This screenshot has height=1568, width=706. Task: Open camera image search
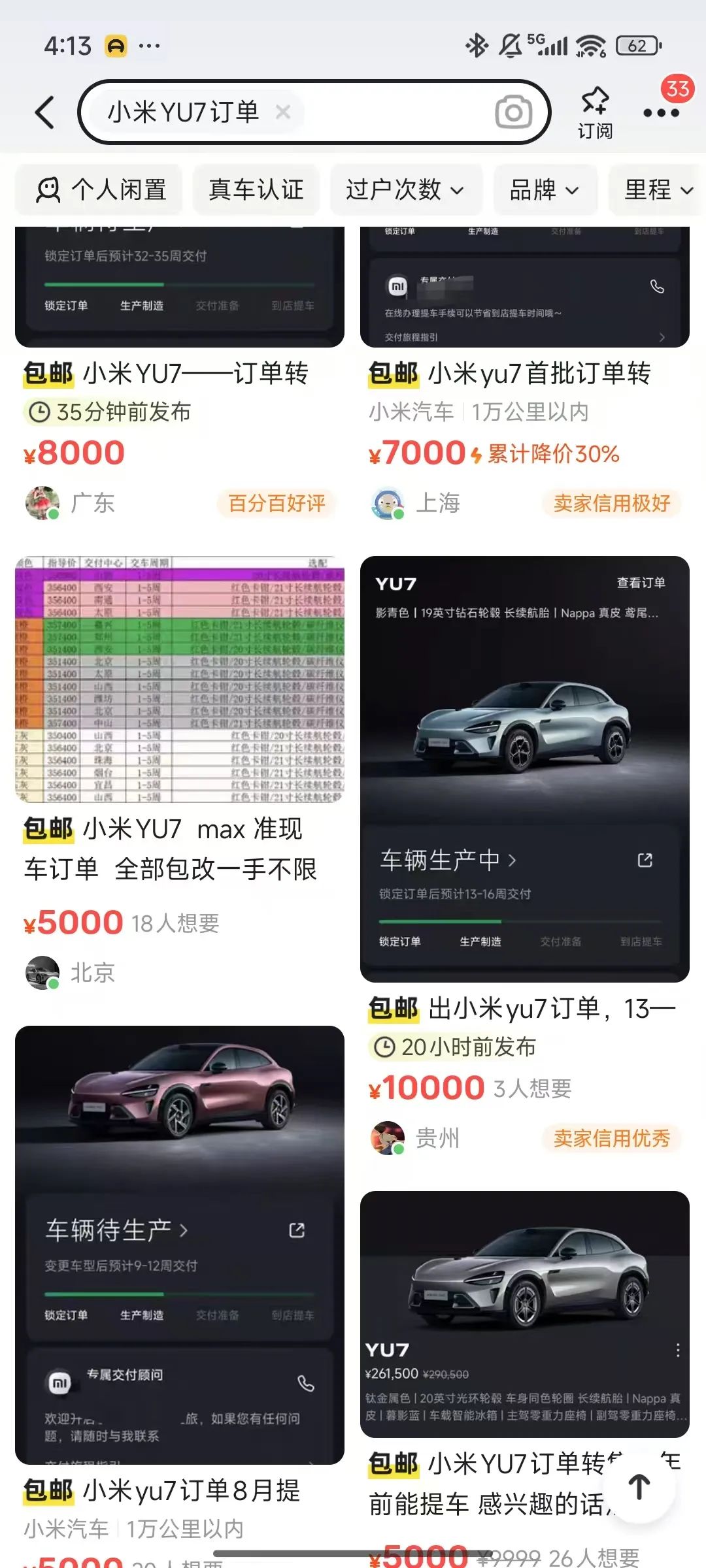click(513, 112)
